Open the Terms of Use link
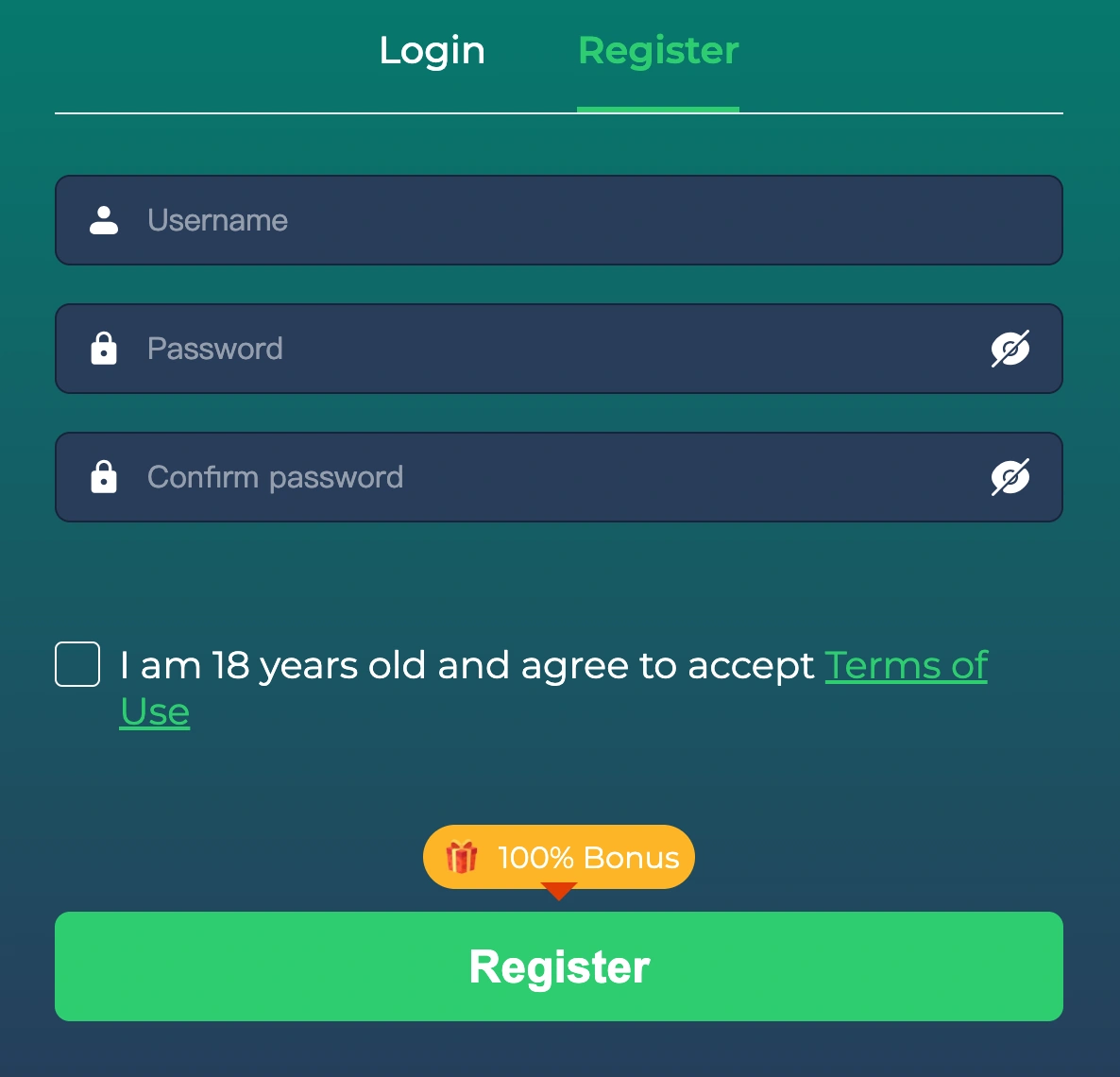 [905, 666]
